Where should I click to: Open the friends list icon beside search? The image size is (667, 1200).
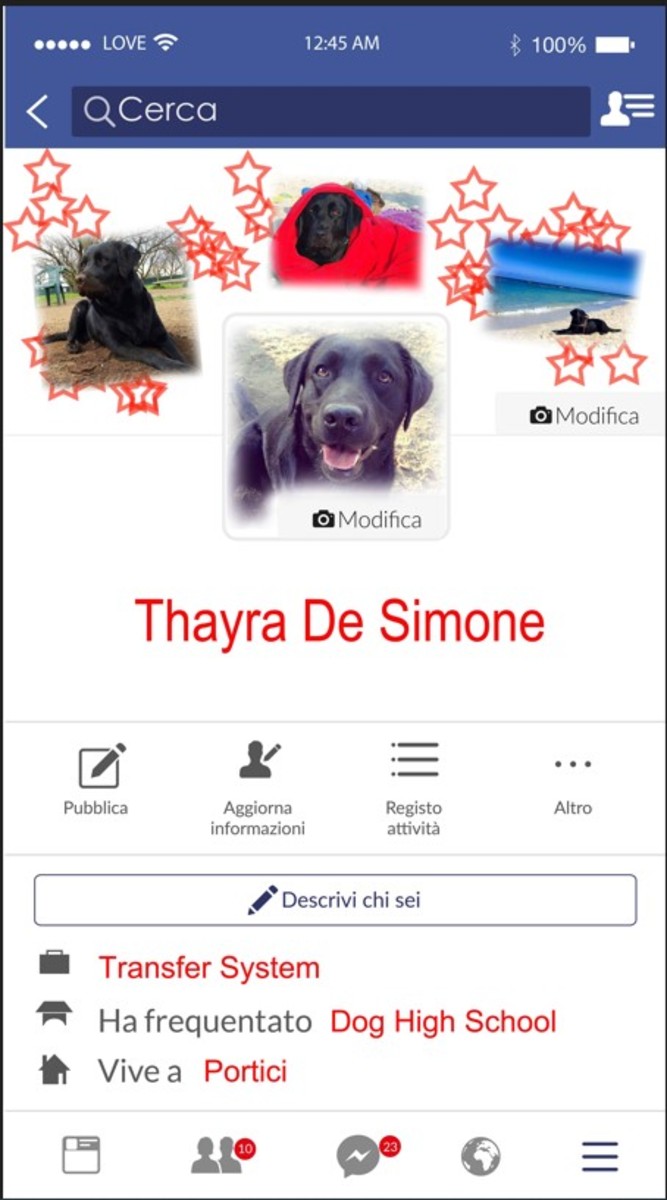(627, 110)
